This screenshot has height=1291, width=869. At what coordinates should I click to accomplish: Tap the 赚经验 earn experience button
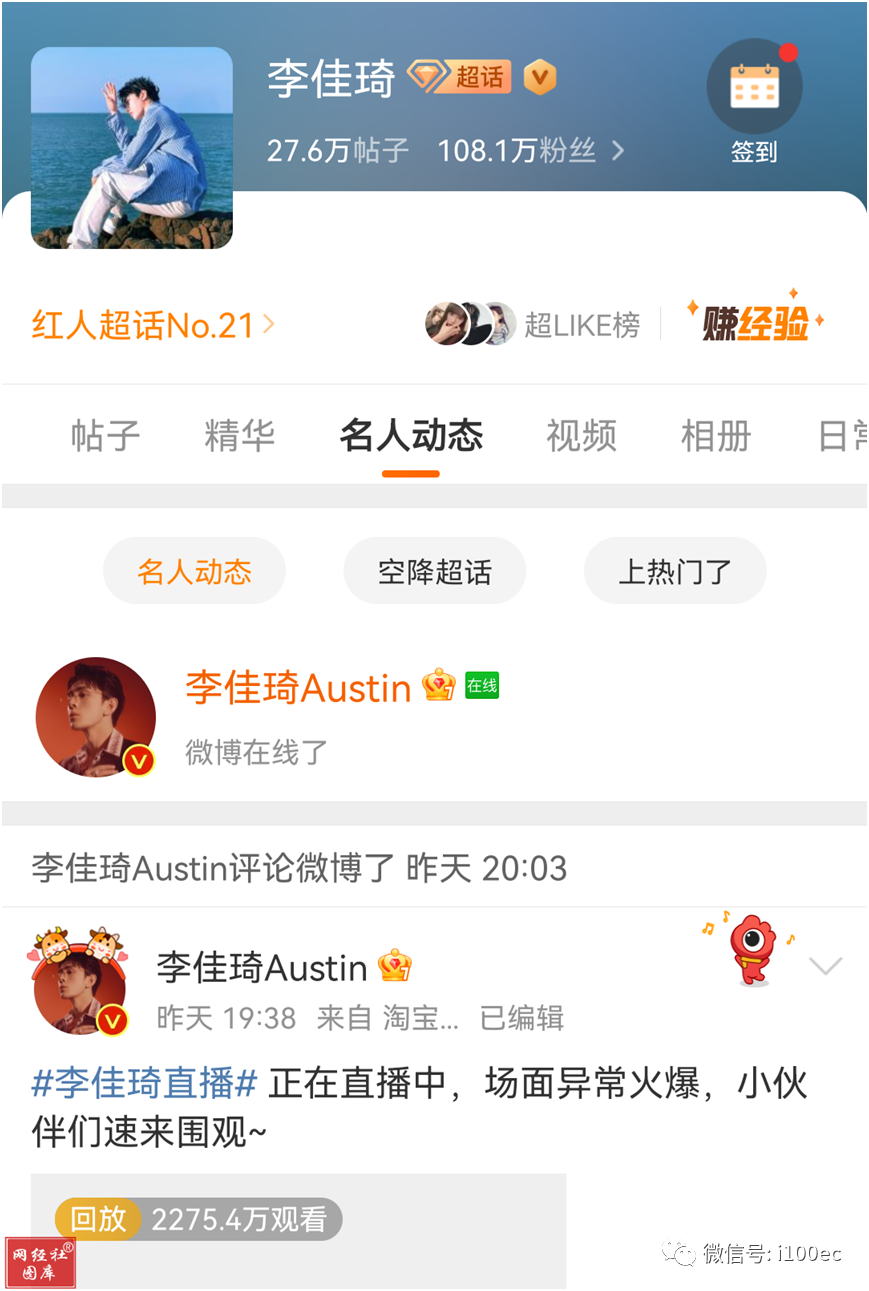(755, 324)
